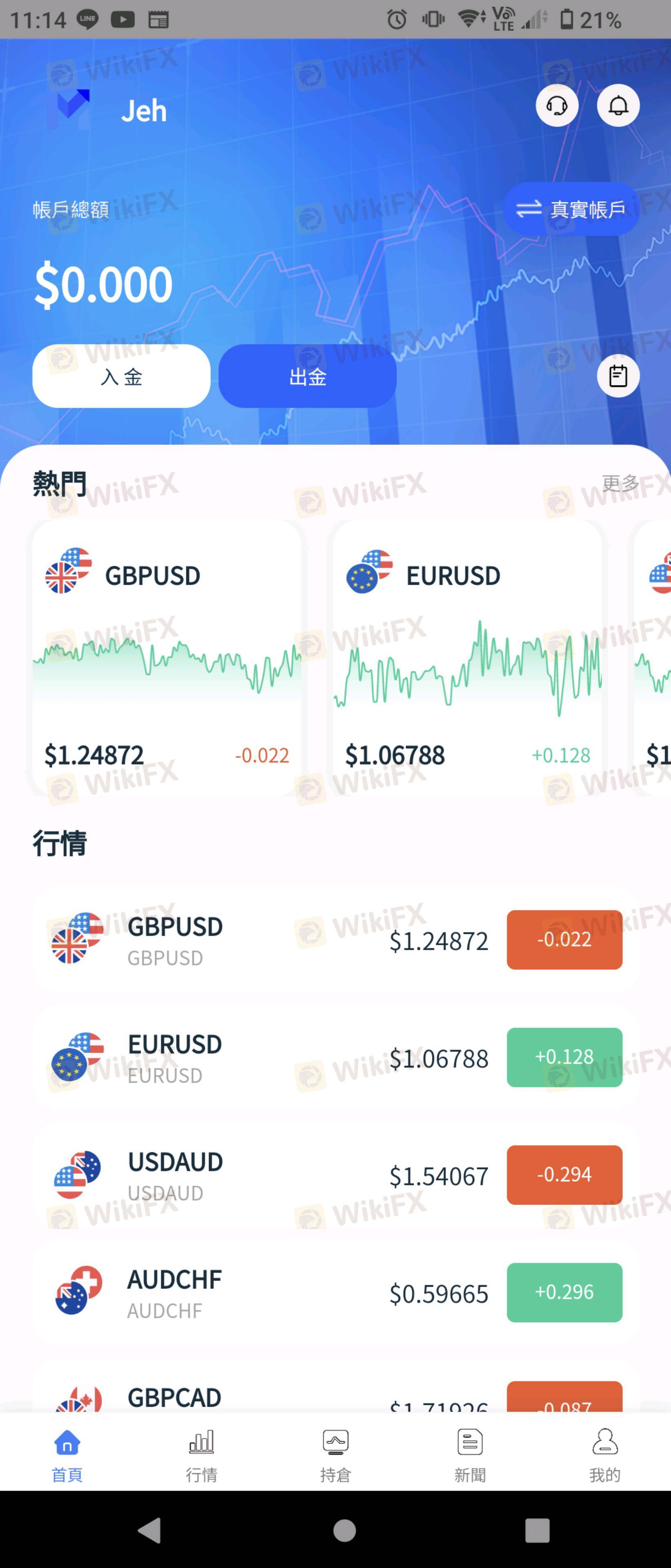Open the GBPUSD chart card
Screen dimensions: 671x1568
pos(166,657)
